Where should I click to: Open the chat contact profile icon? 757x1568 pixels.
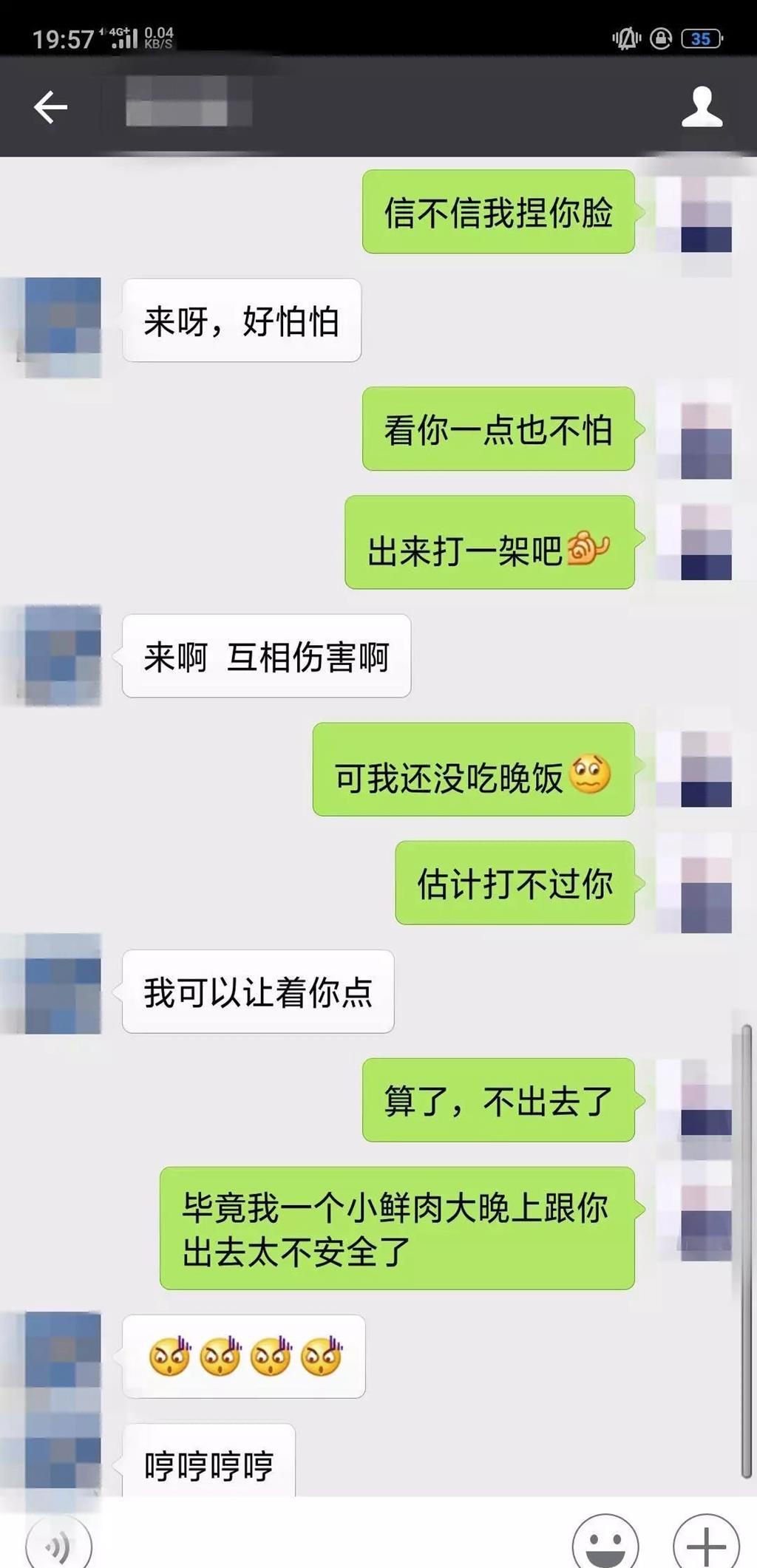click(x=701, y=106)
